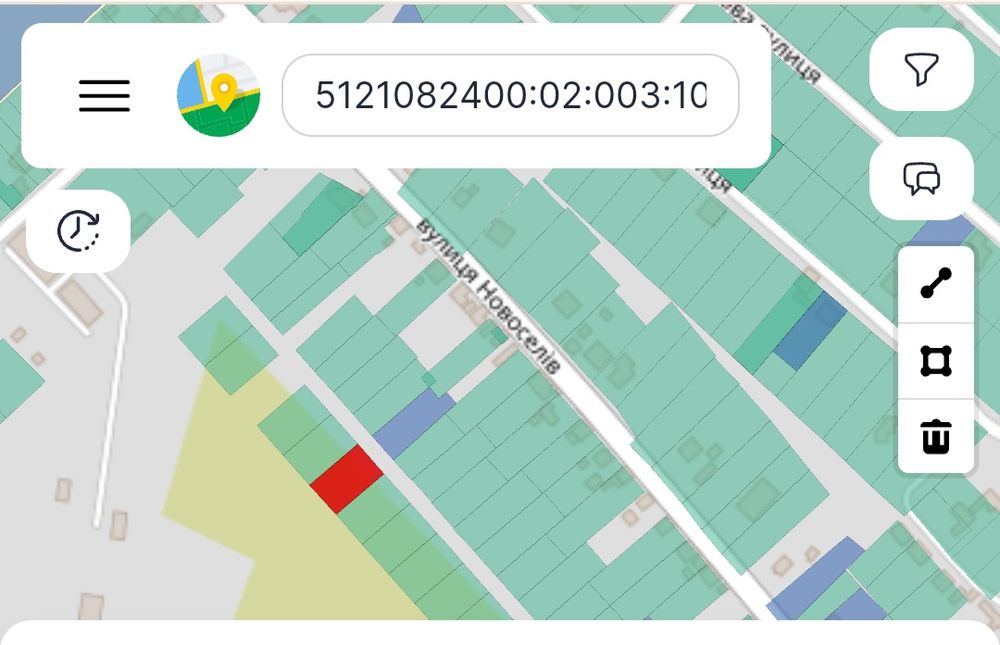Screen dimensions: 1000x645
Task: Select the red highlighted land parcel
Action: tap(347, 479)
